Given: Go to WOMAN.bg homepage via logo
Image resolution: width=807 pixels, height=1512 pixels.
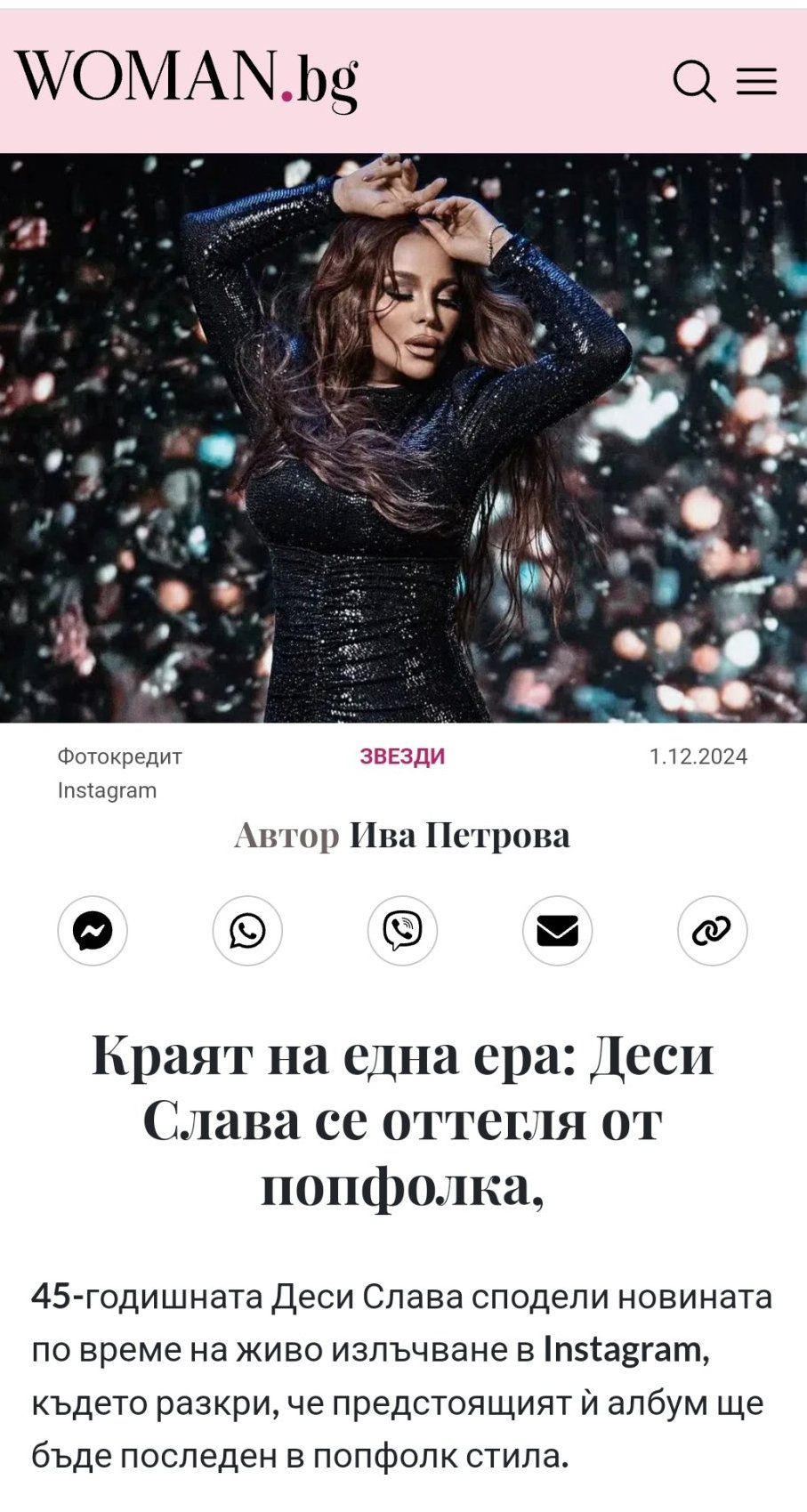Looking at the screenshot, I should 186,80.
